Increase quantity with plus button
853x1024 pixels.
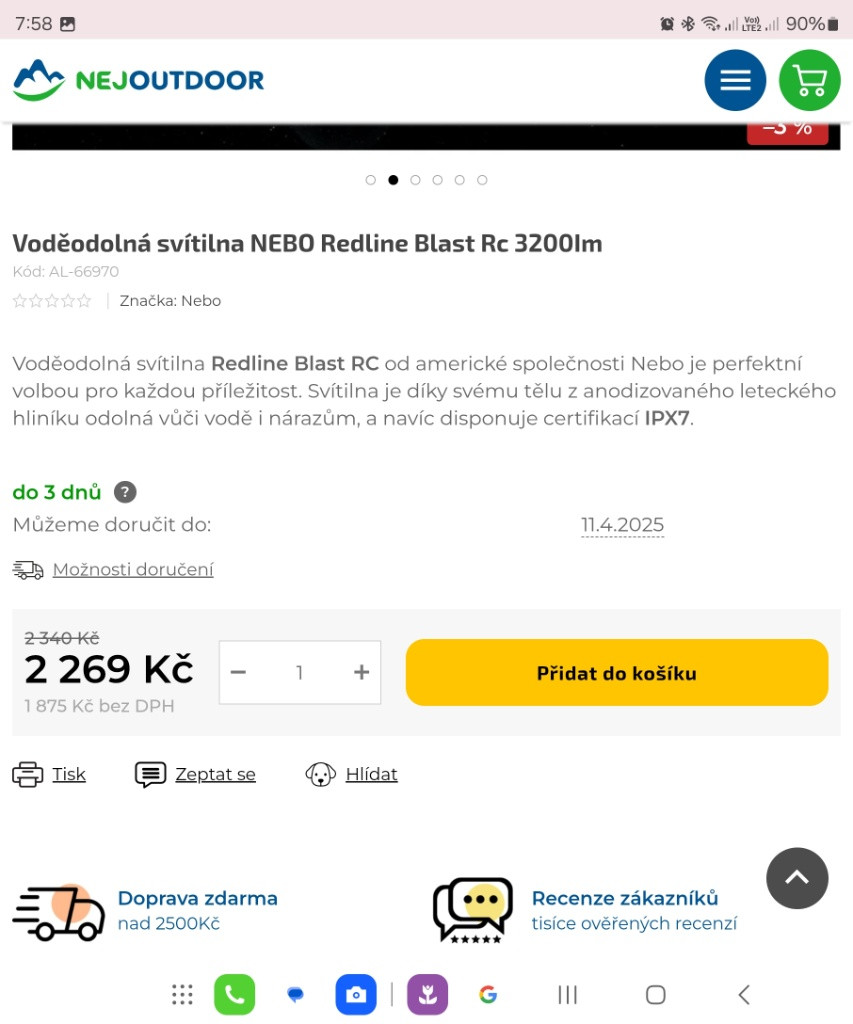point(361,673)
